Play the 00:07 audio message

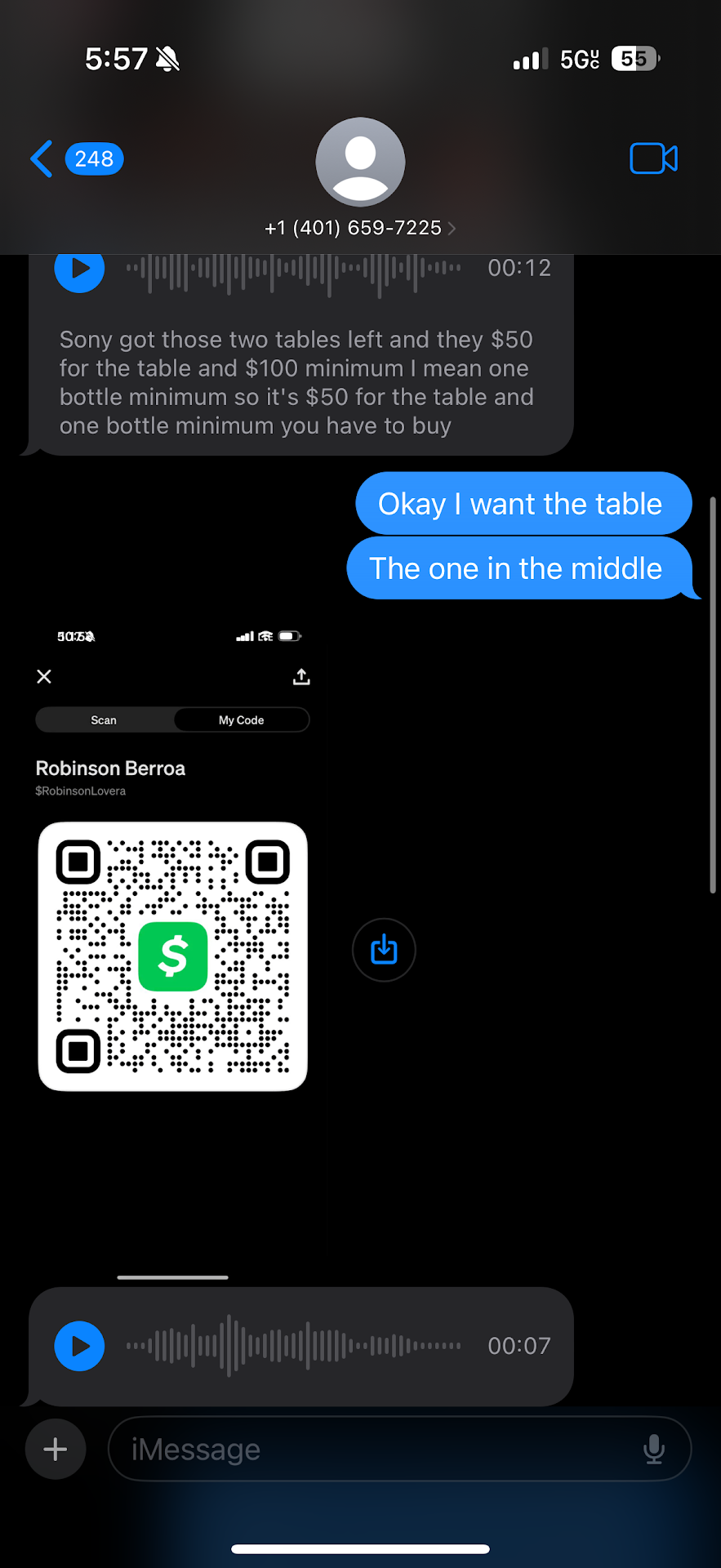pos(79,1346)
